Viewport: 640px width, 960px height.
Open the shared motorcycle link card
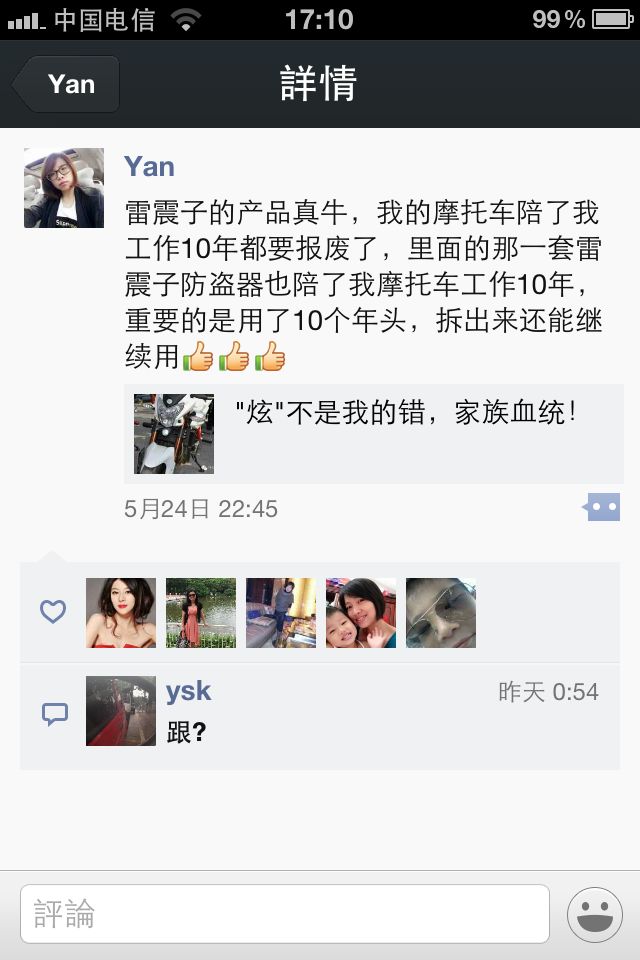coord(373,433)
